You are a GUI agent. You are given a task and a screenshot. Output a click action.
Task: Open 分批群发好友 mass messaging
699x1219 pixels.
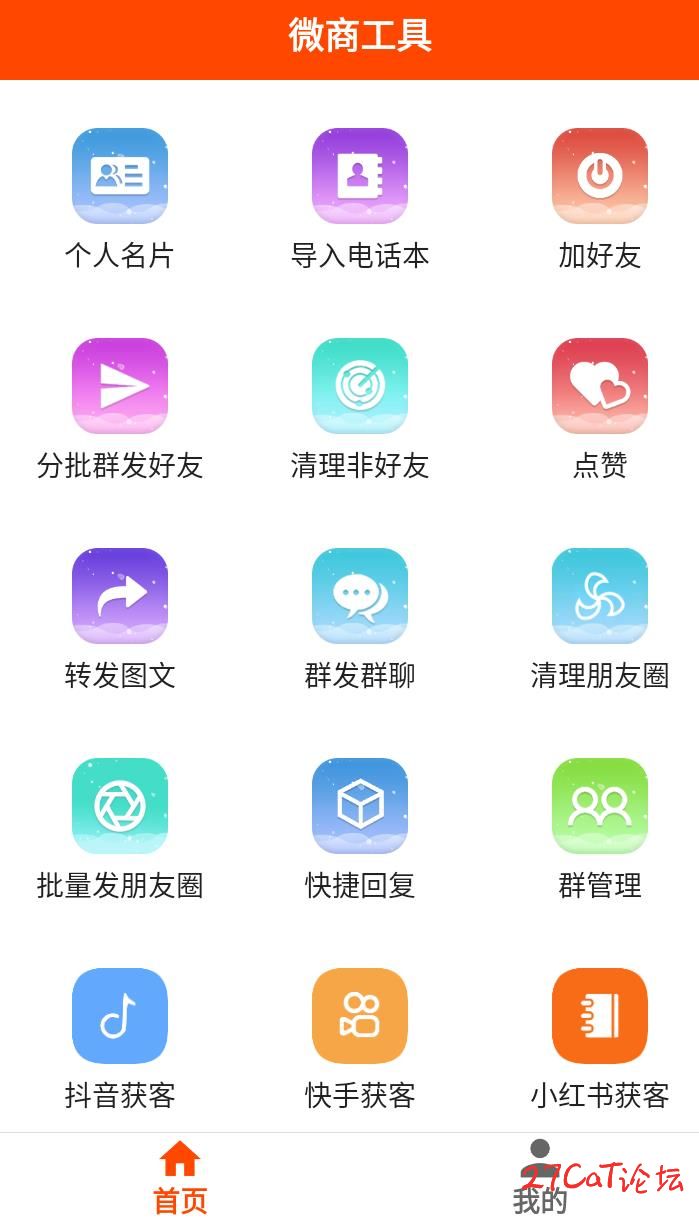pyautogui.click(x=120, y=386)
